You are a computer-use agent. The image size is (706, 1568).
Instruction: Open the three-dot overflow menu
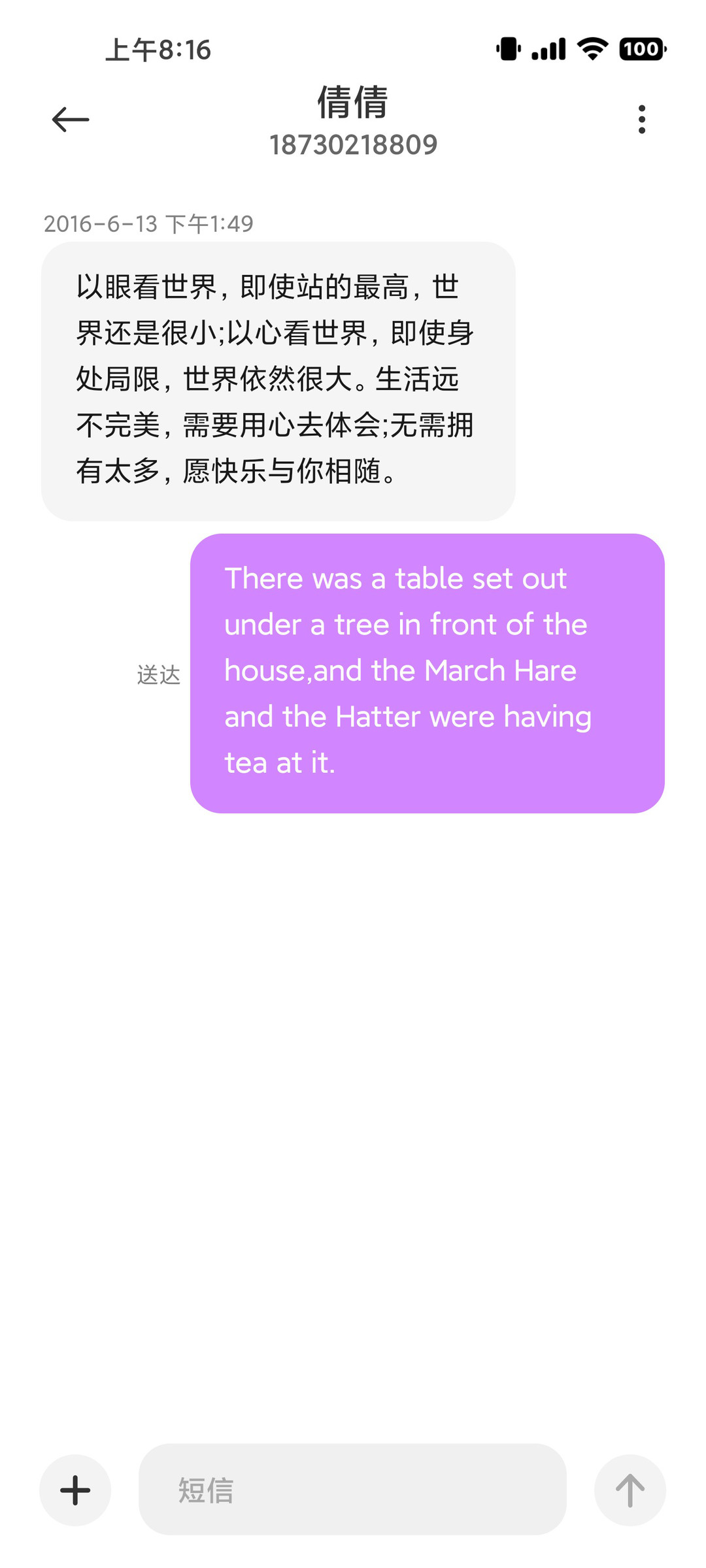641,120
